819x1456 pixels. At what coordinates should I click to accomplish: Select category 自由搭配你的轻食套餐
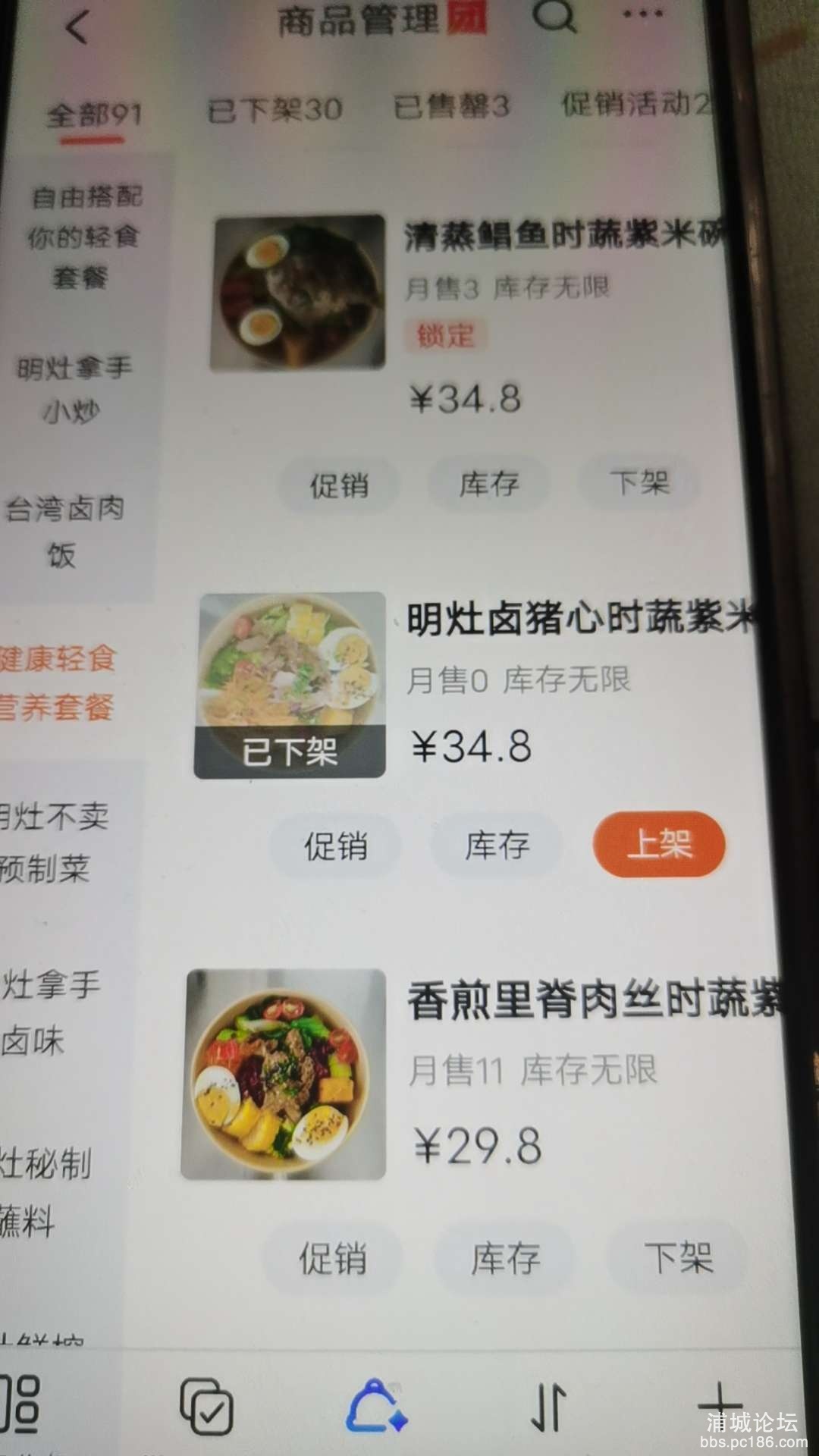point(83,237)
